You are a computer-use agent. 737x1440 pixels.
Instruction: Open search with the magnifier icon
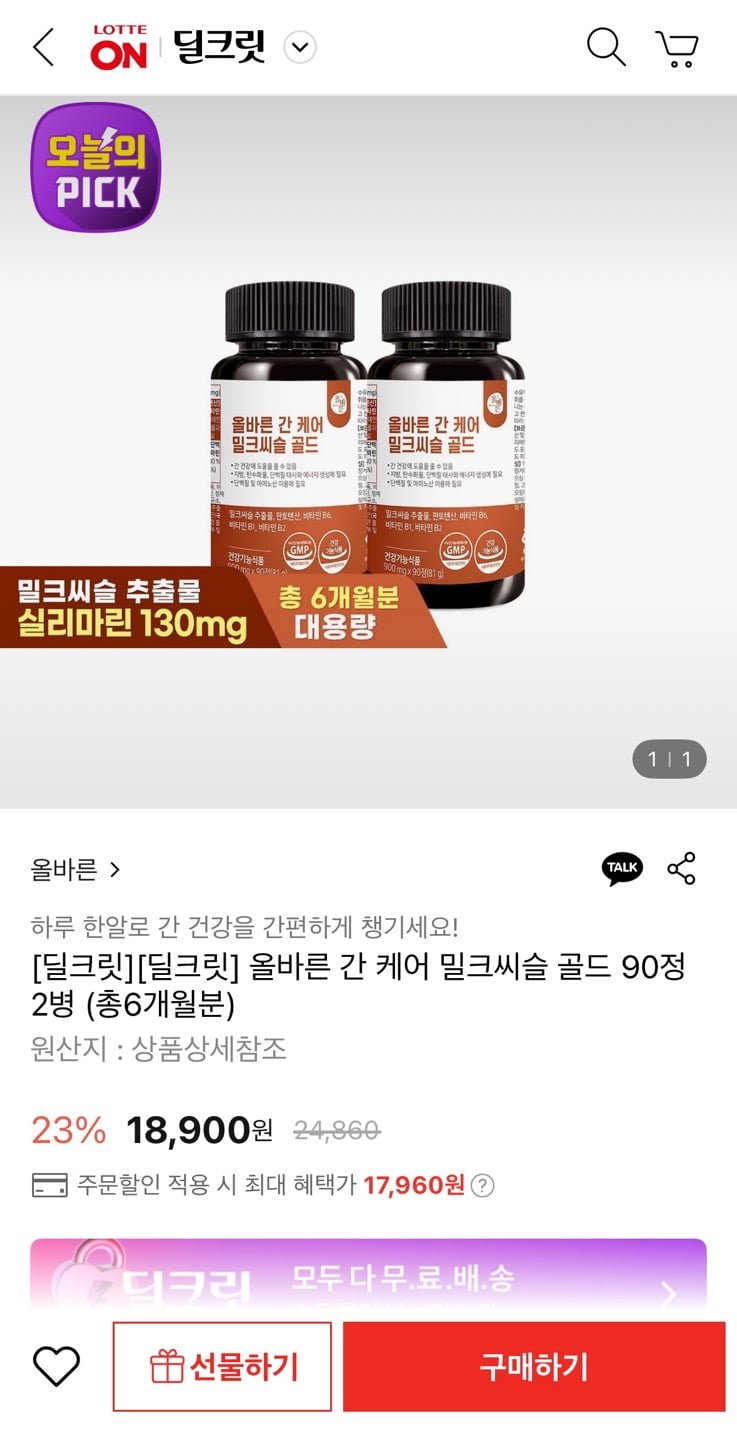pyautogui.click(x=605, y=47)
